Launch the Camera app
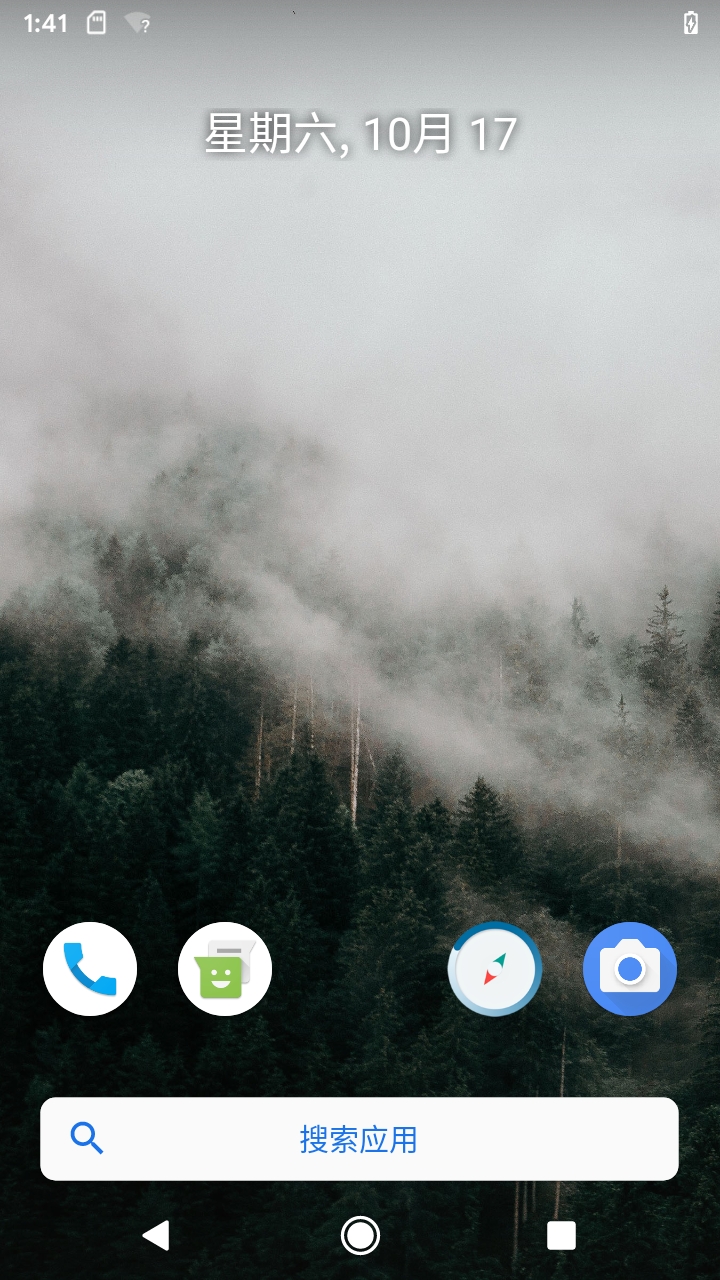 click(x=630, y=969)
